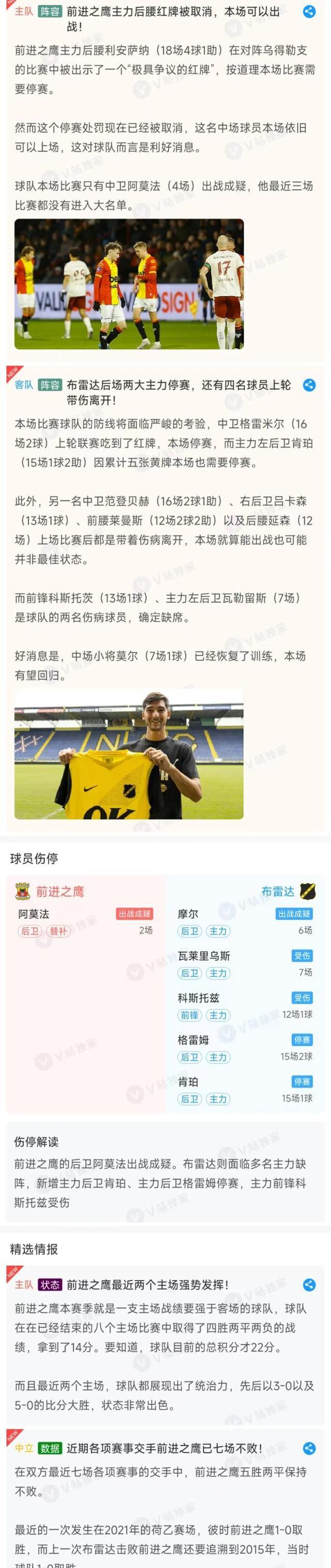Open the 布雷达 team header in 球员伤停
The height and width of the screenshot is (1568, 331).
point(288,892)
